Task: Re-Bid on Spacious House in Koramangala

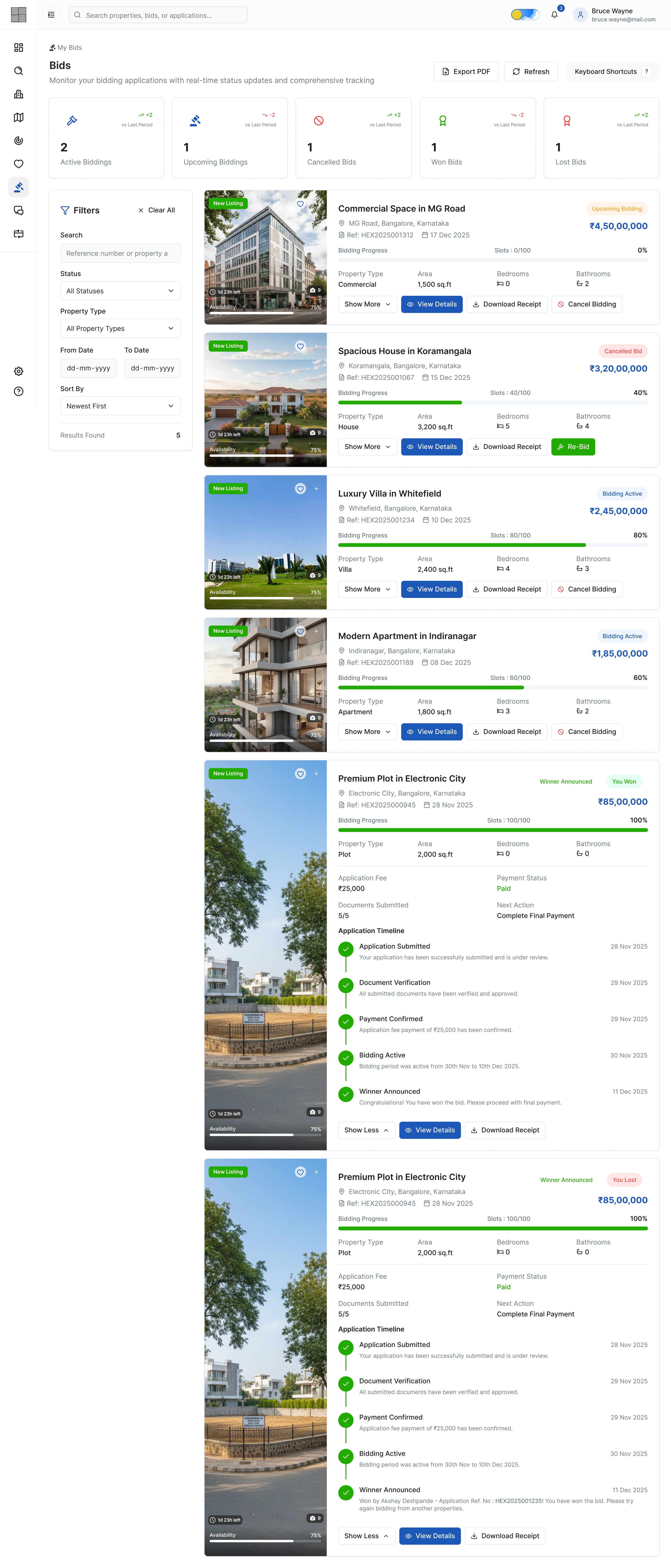Action: click(x=573, y=447)
